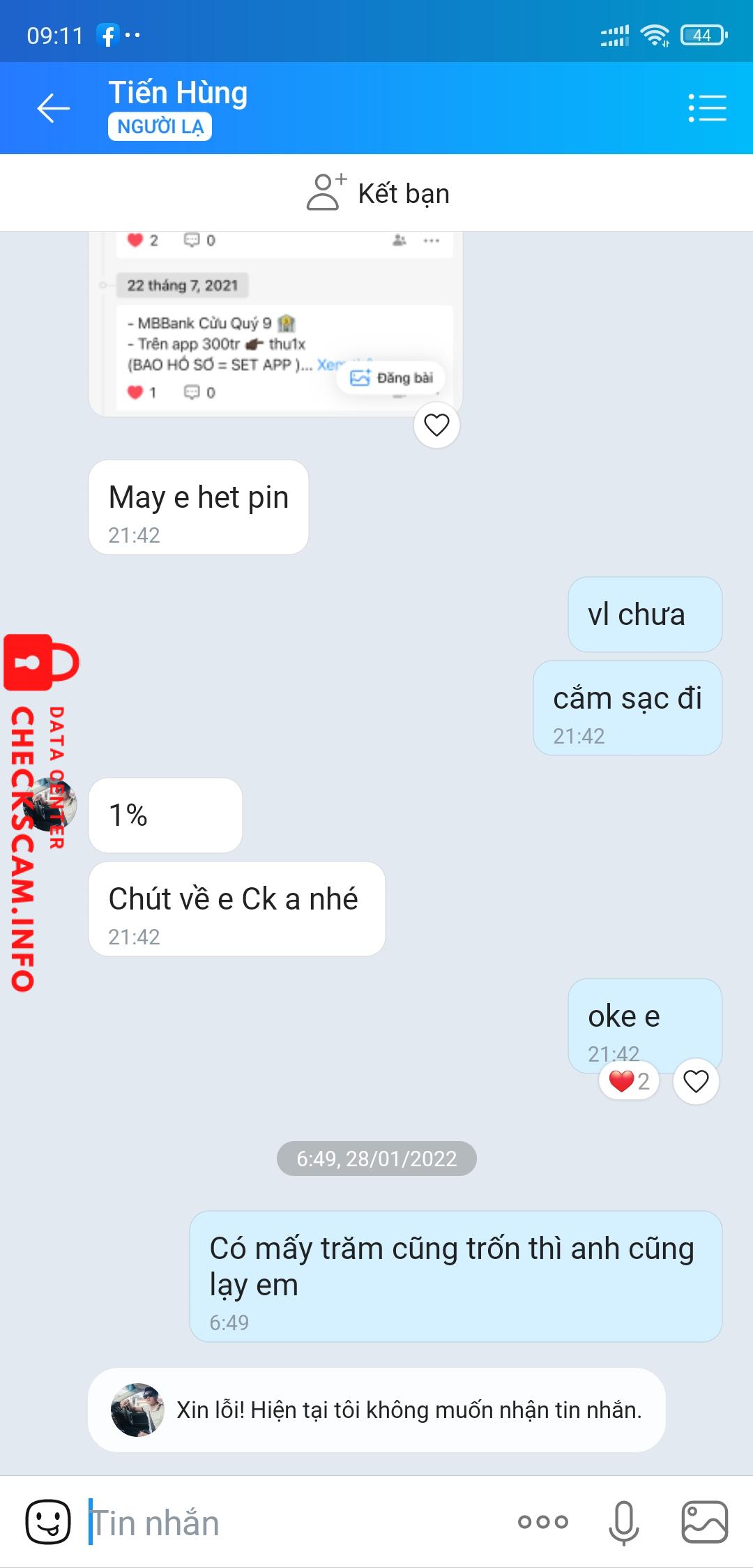Go back from Tiến Hùng chat
Image resolution: width=753 pixels, height=1568 pixels.
(x=53, y=108)
